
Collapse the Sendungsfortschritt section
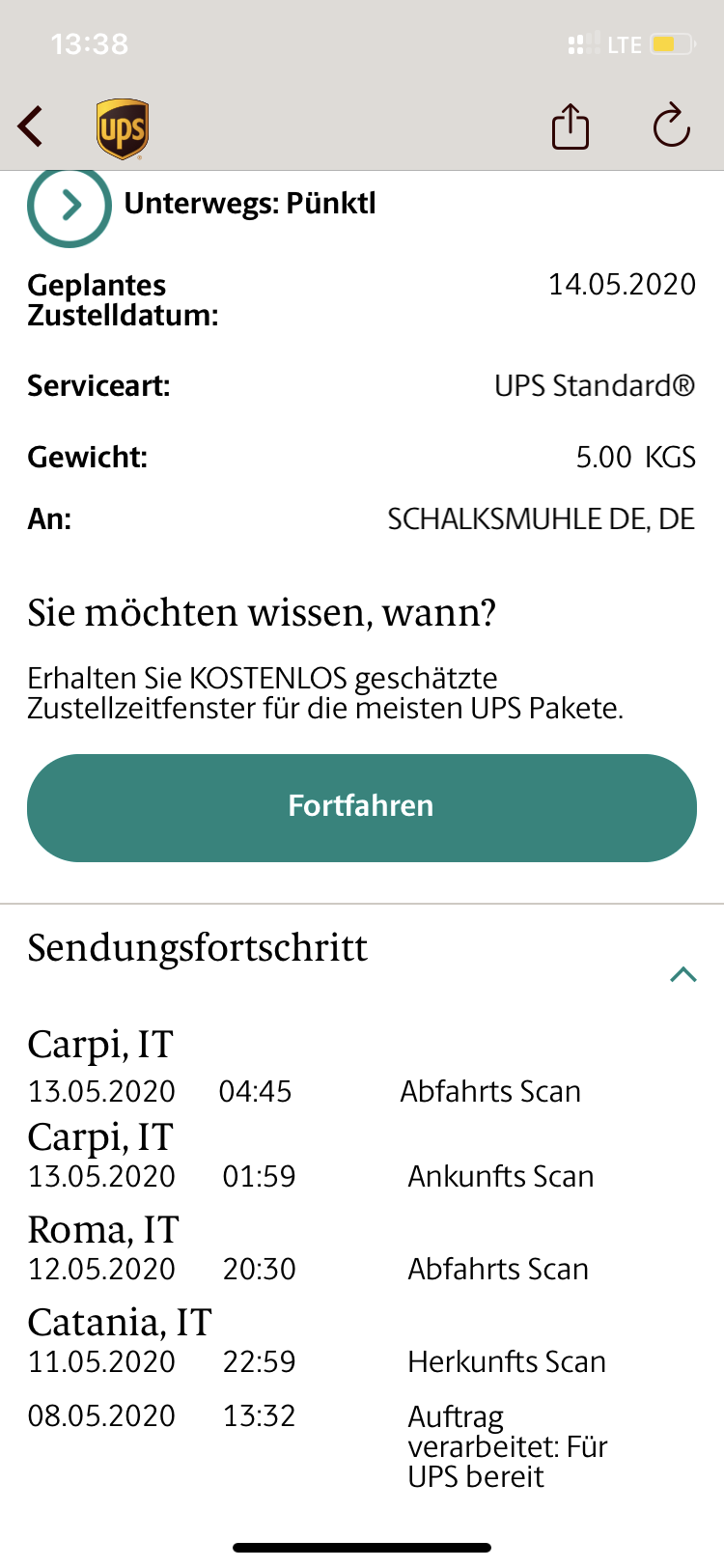[x=682, y=974]
